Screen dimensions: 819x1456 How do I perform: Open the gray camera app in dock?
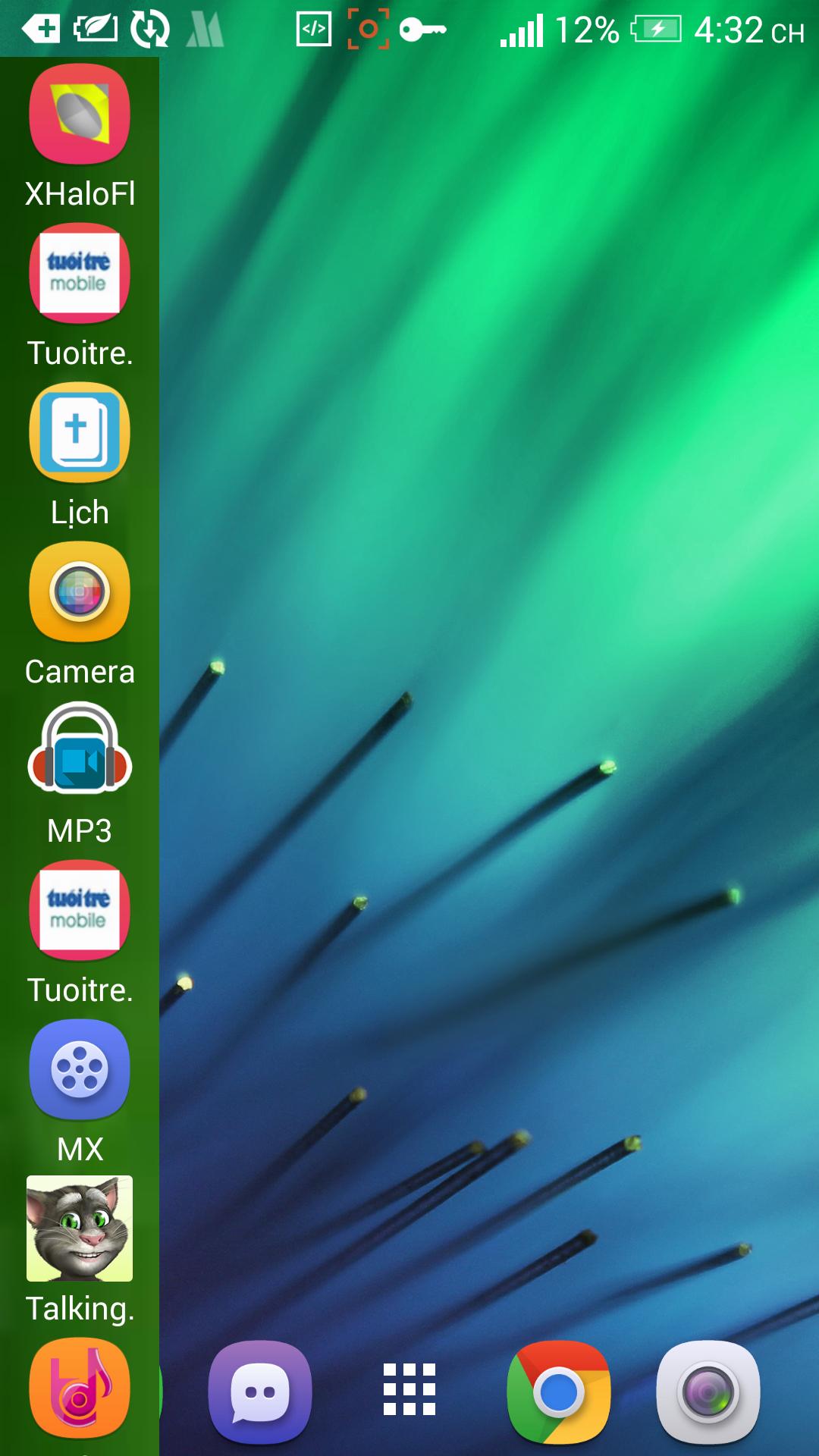[x=708, y=1392]
